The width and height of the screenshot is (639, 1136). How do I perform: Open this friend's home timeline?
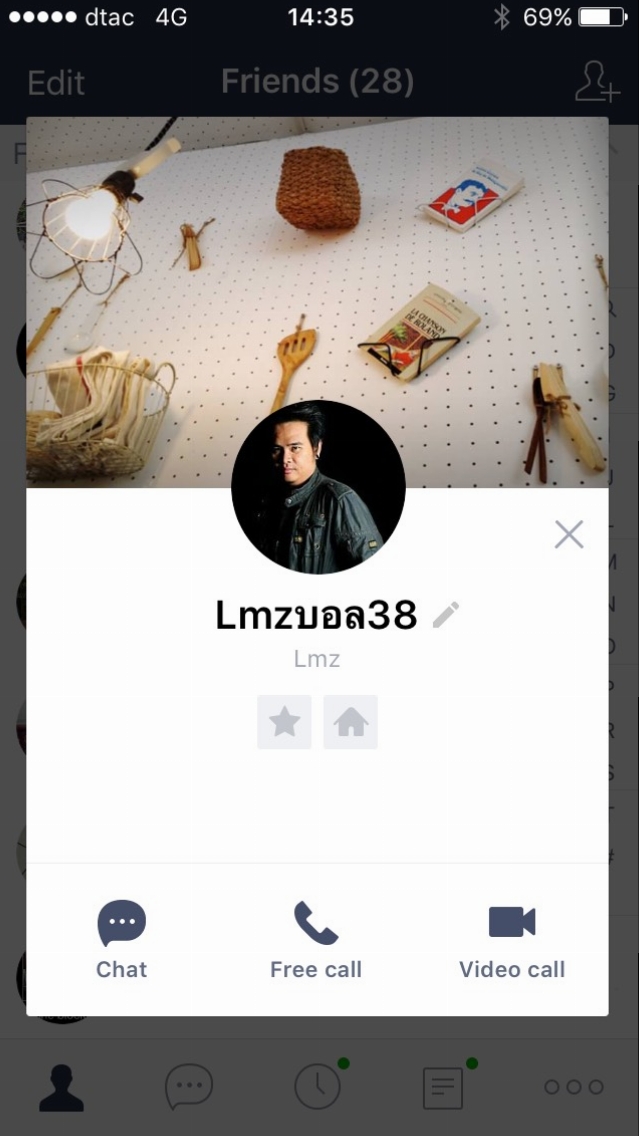[351, 722]
